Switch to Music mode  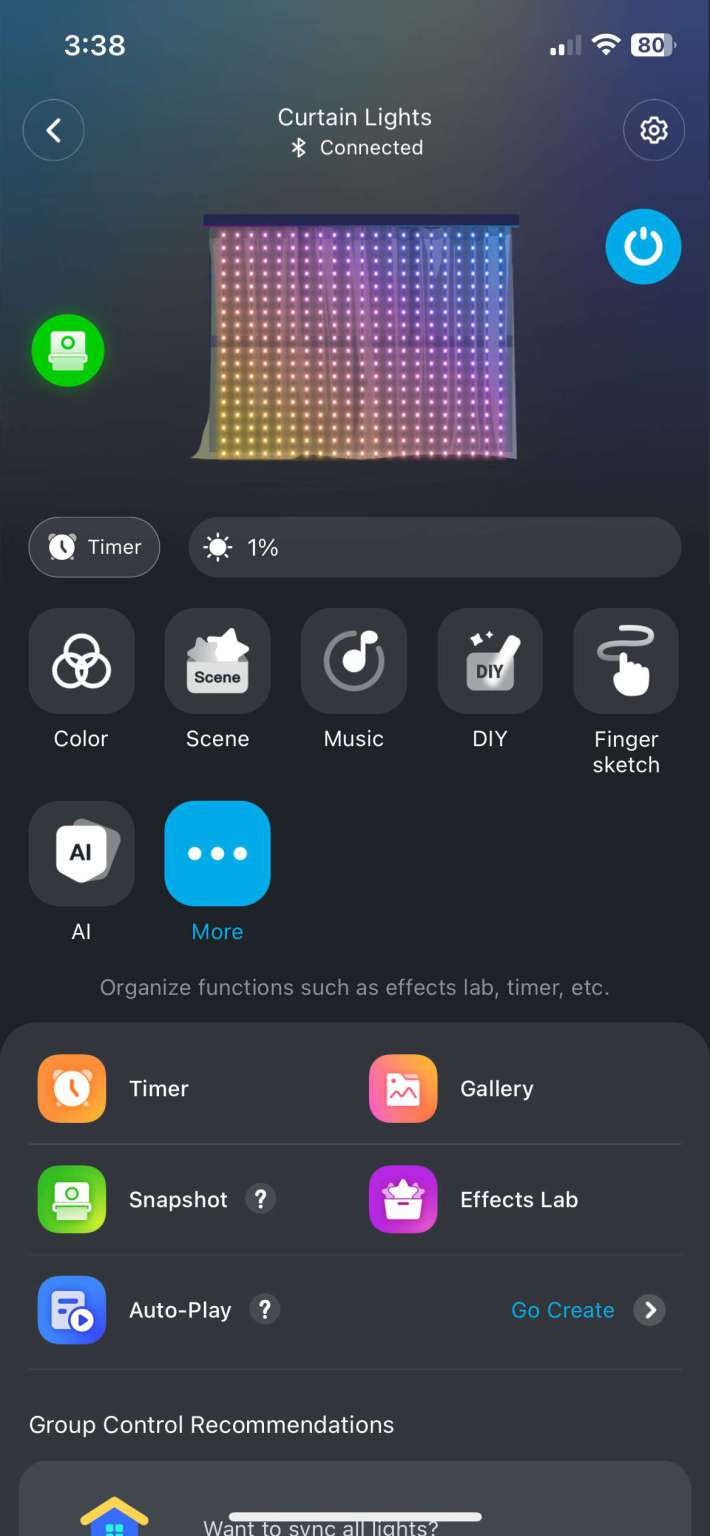pyautogui.click(x=353, y=661)
